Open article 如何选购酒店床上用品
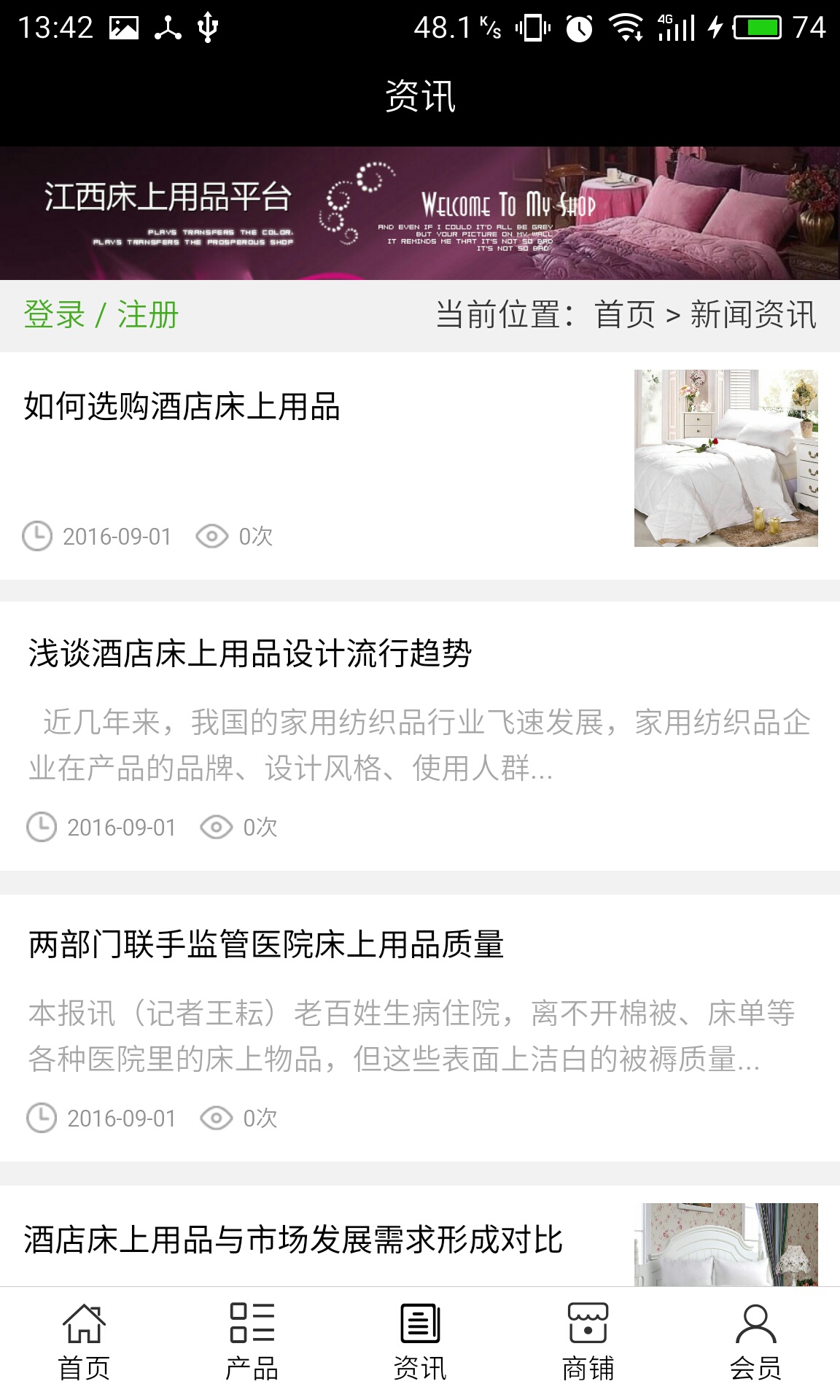The width and height of the screenshot is (840, 1400). point(182,407)
